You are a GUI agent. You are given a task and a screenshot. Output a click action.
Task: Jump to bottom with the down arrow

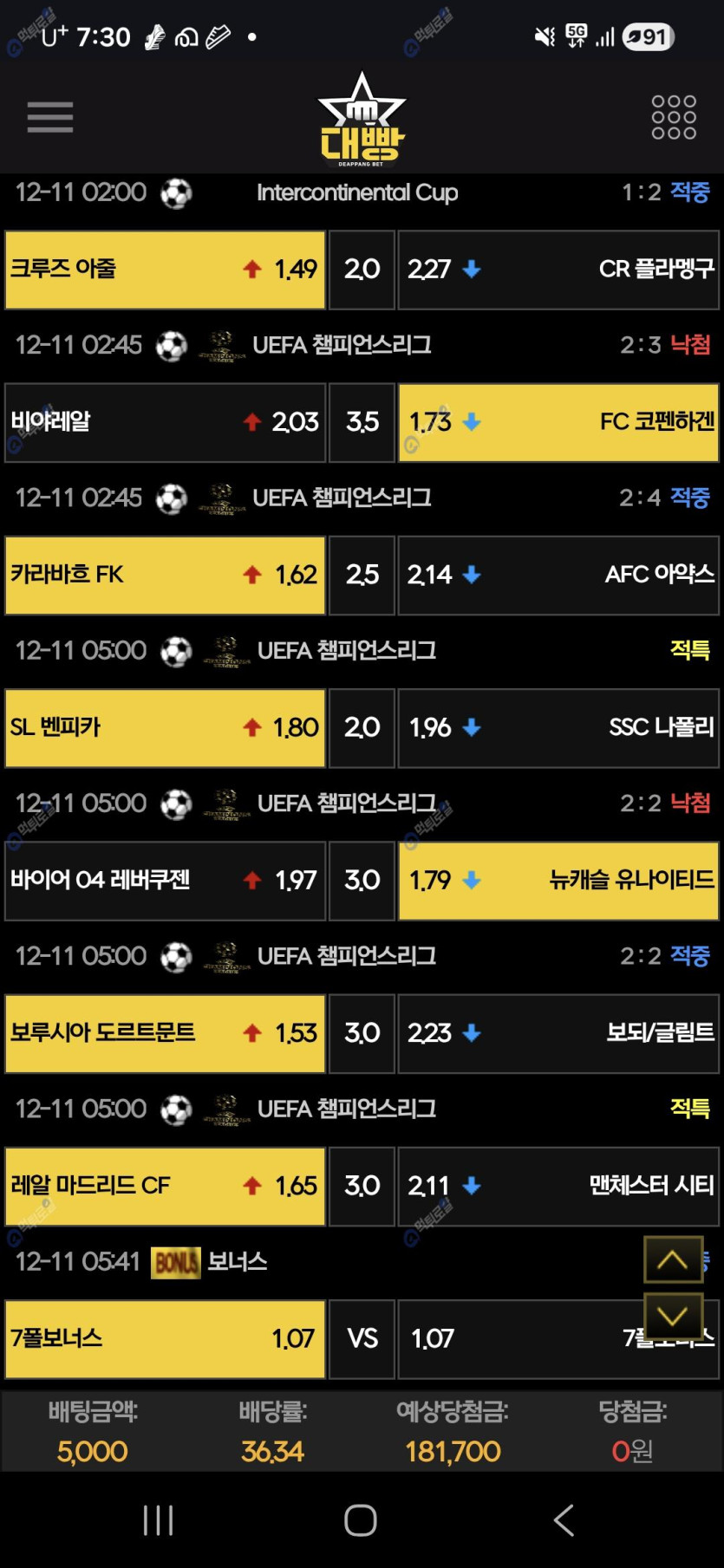point(673,1317)
